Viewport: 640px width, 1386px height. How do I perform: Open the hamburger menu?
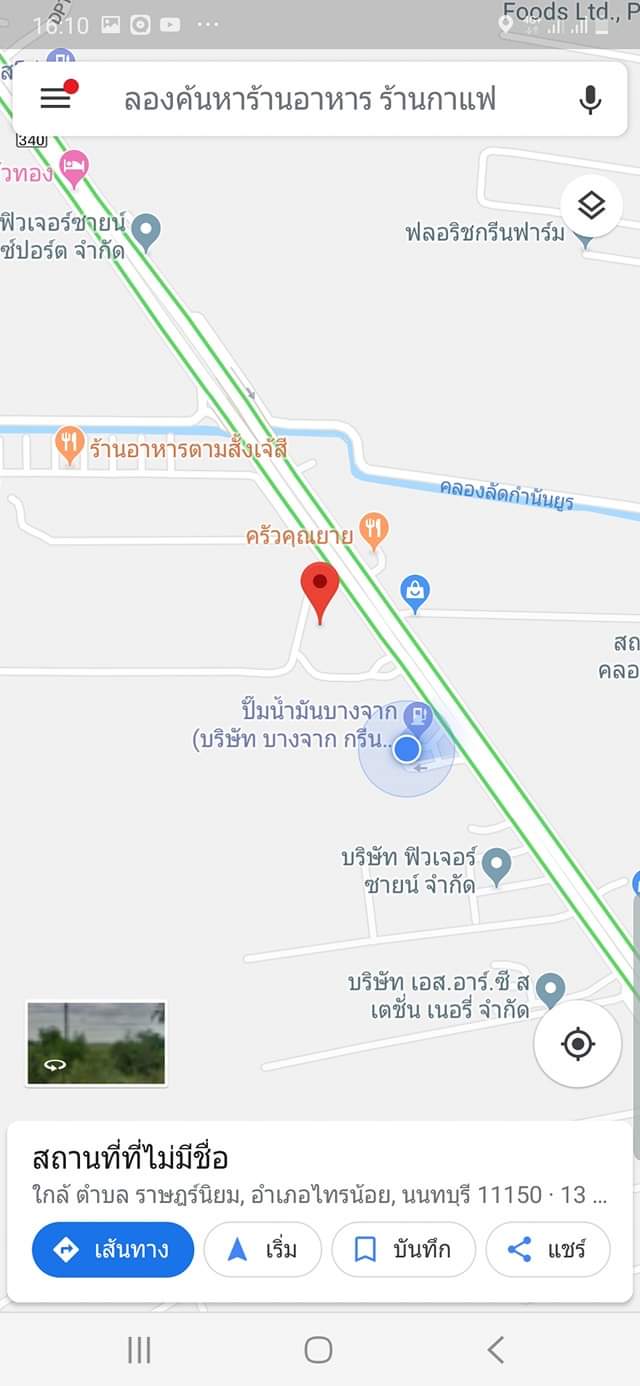tap(55, 98)
